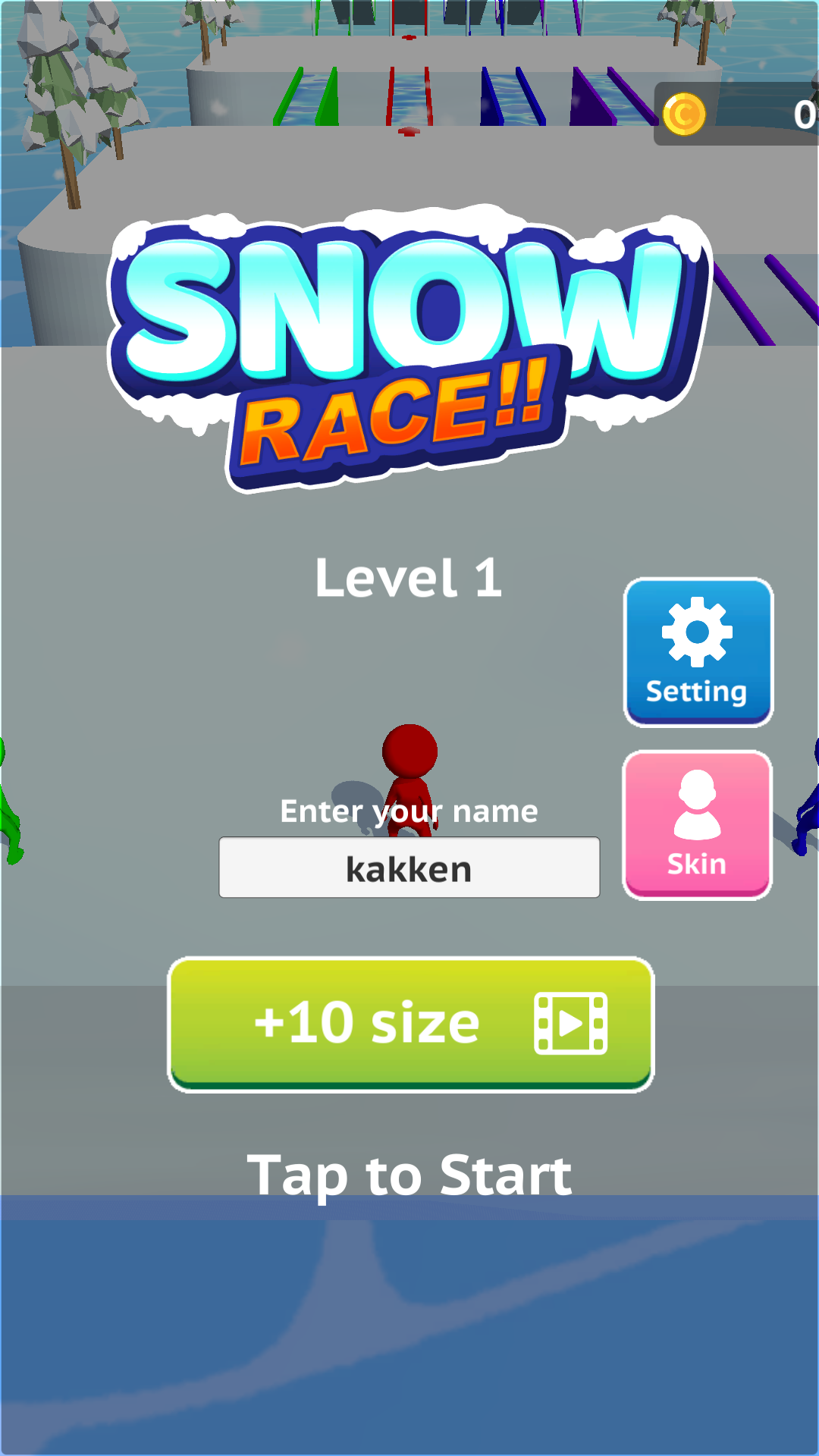Open the Skin selection

pyautogui.click(x=697, y=825)
